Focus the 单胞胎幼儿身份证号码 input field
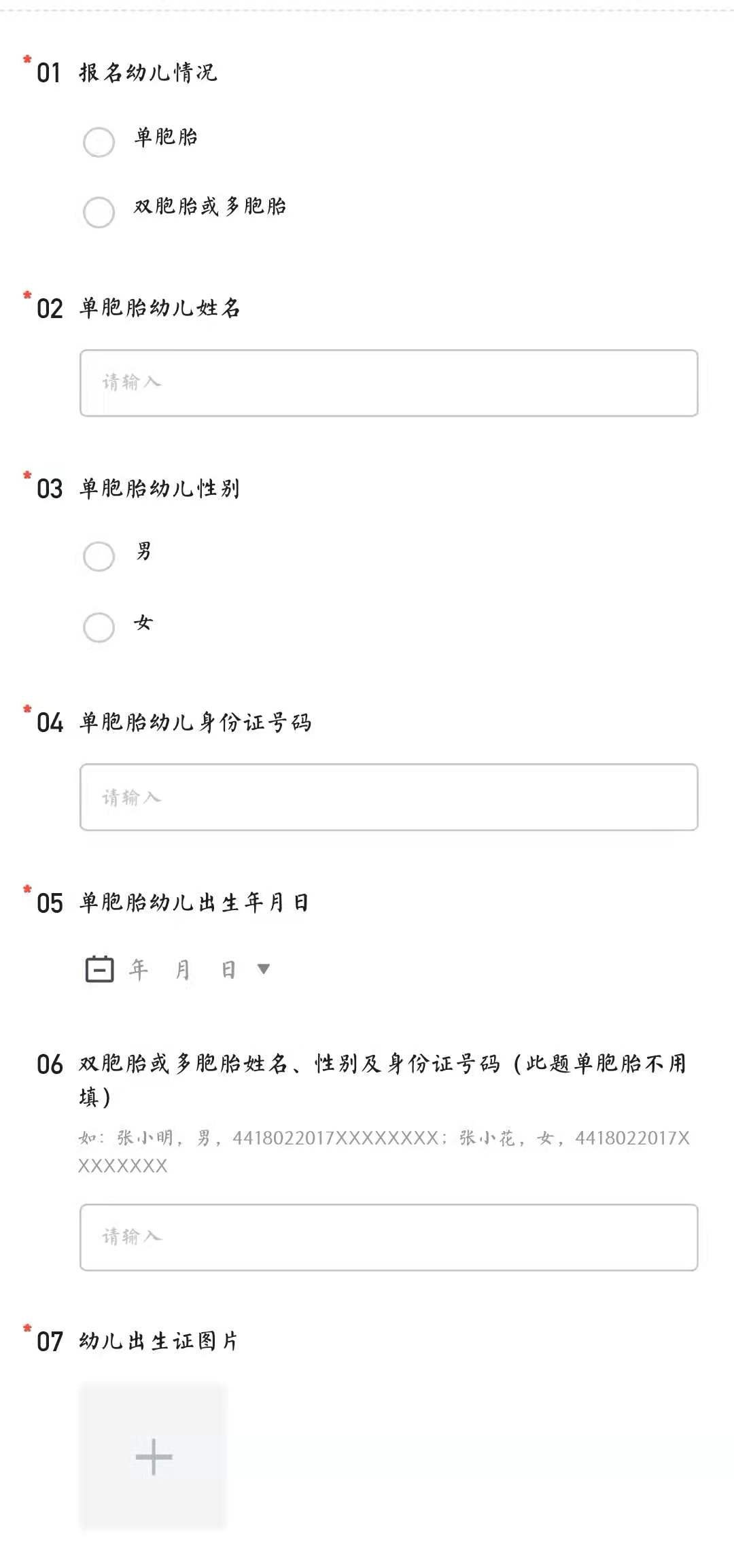The height and width of the screenshot is (1568, 734). 389,797
